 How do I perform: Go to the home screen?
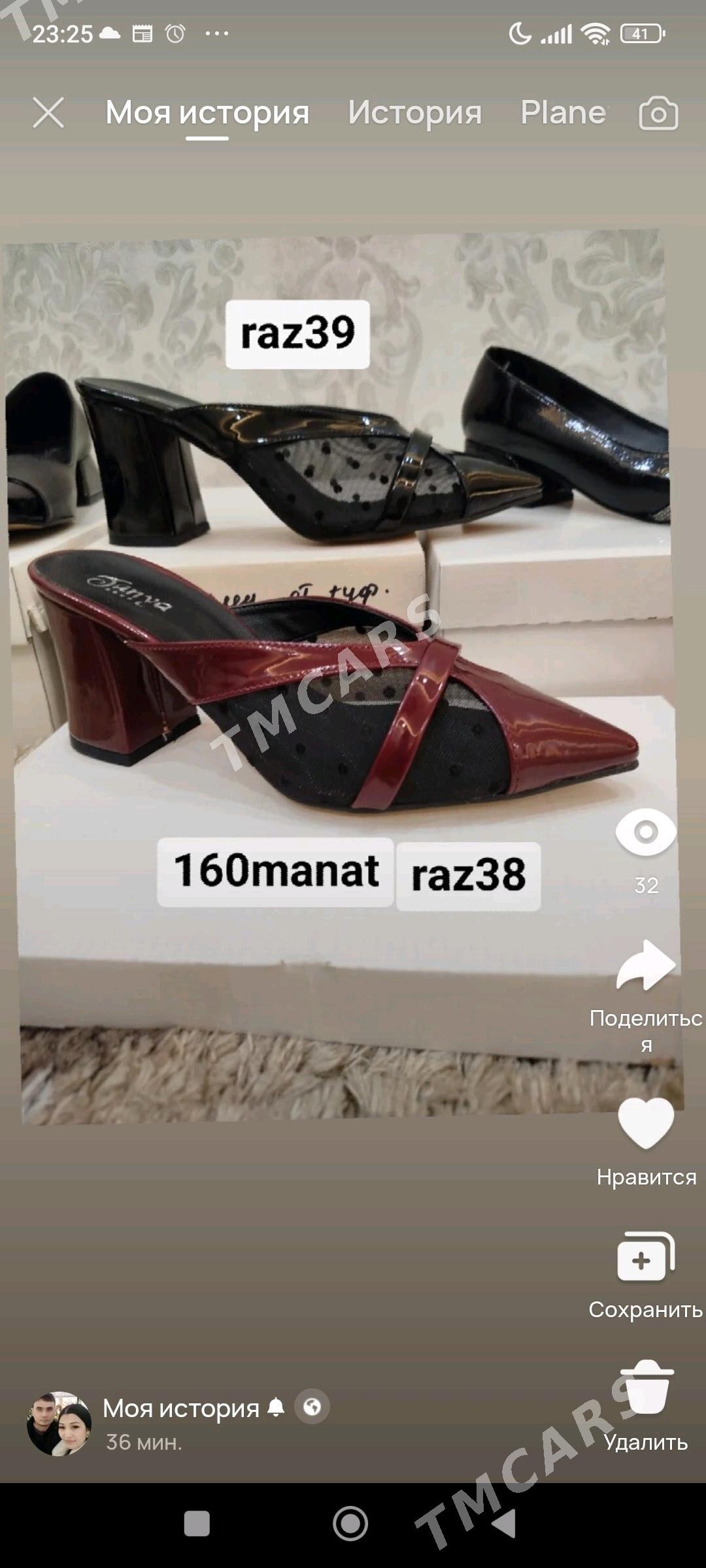pyautogui.click(x=350, y=1524)
